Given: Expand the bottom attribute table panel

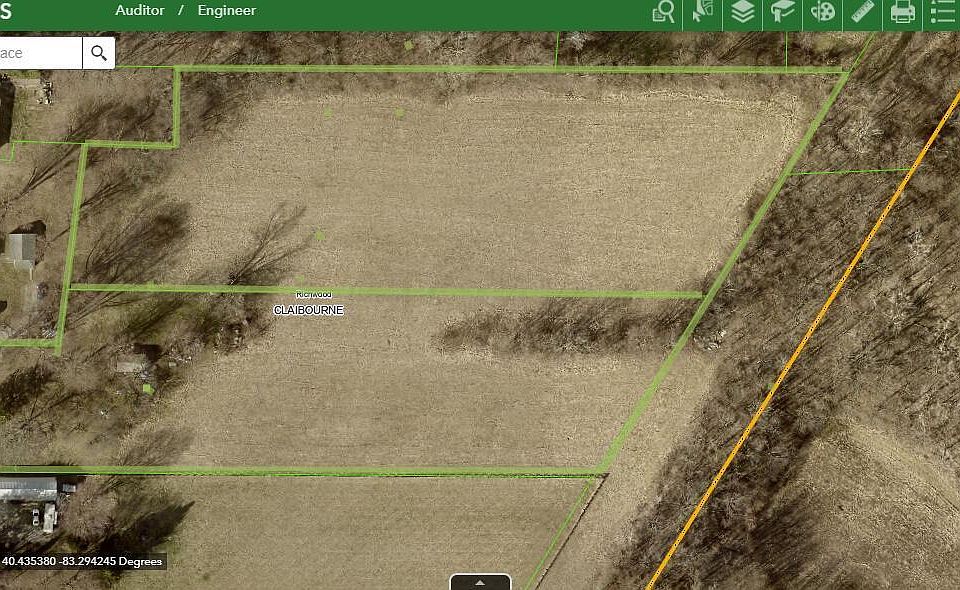Looking at the screenshot, I should click(x=480, y=582).
